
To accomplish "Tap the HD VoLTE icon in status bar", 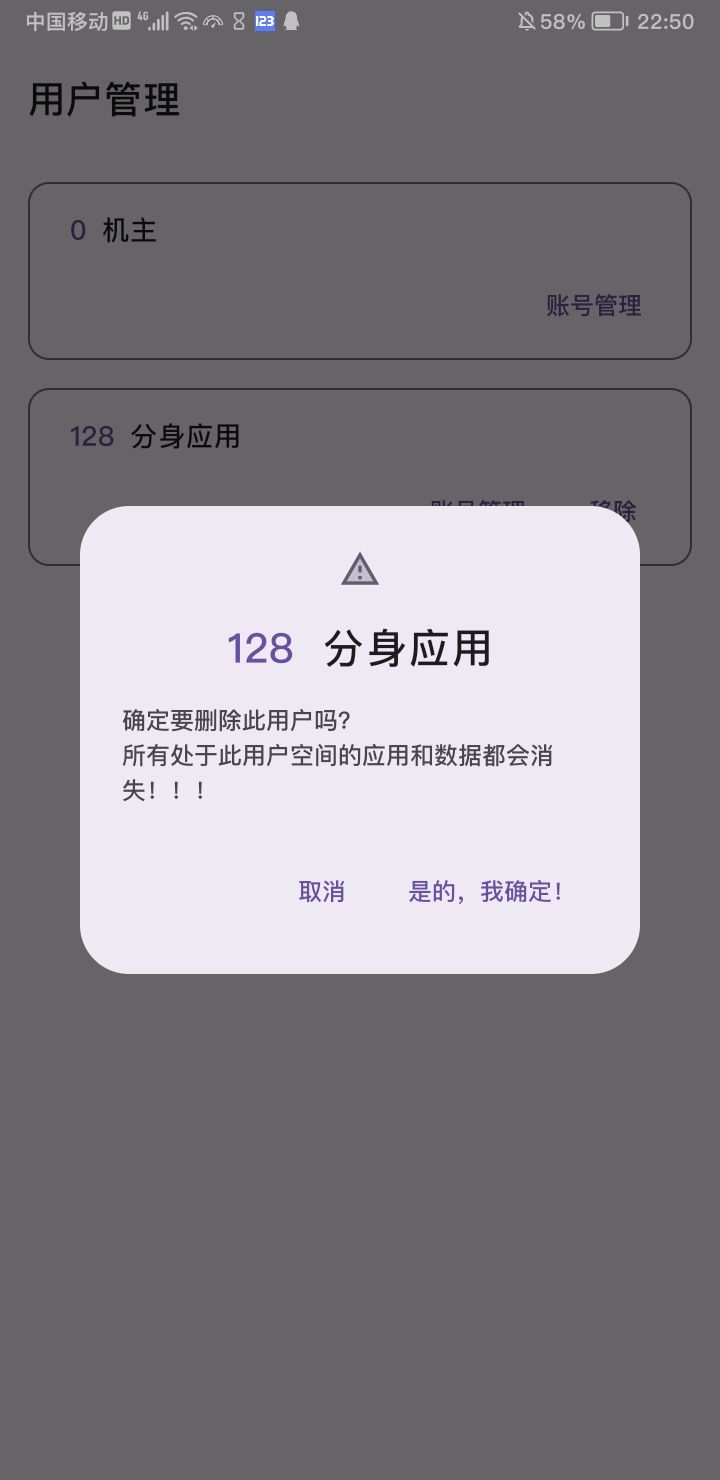I will (119, 19).
